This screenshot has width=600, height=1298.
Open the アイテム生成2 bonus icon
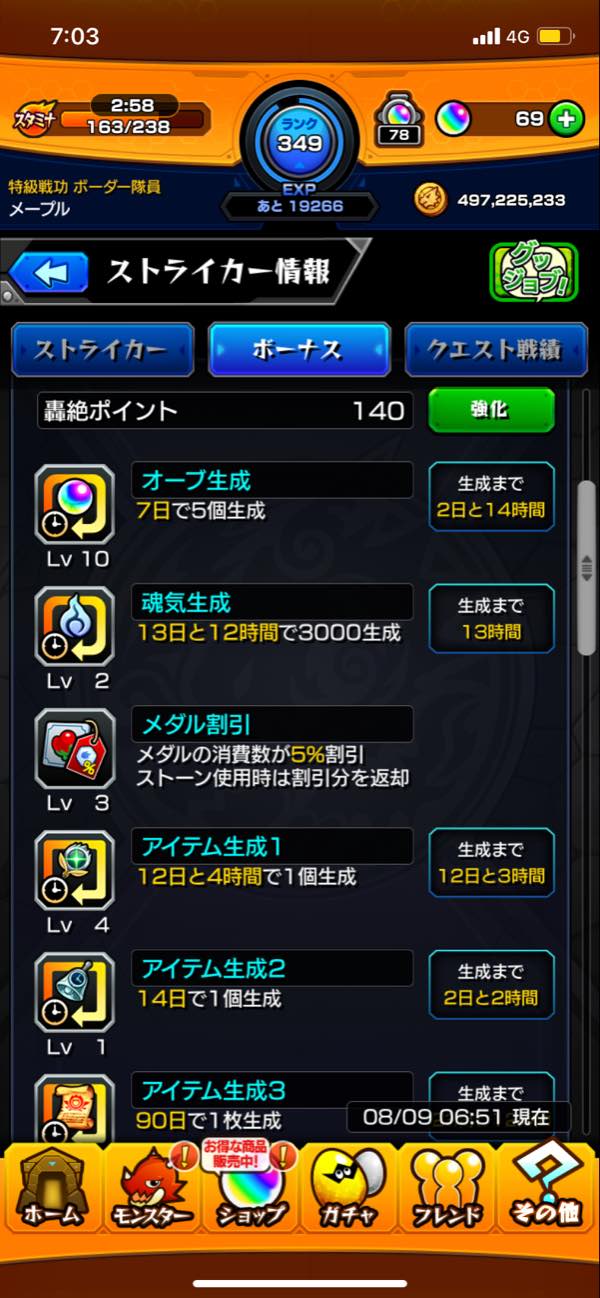74,992
